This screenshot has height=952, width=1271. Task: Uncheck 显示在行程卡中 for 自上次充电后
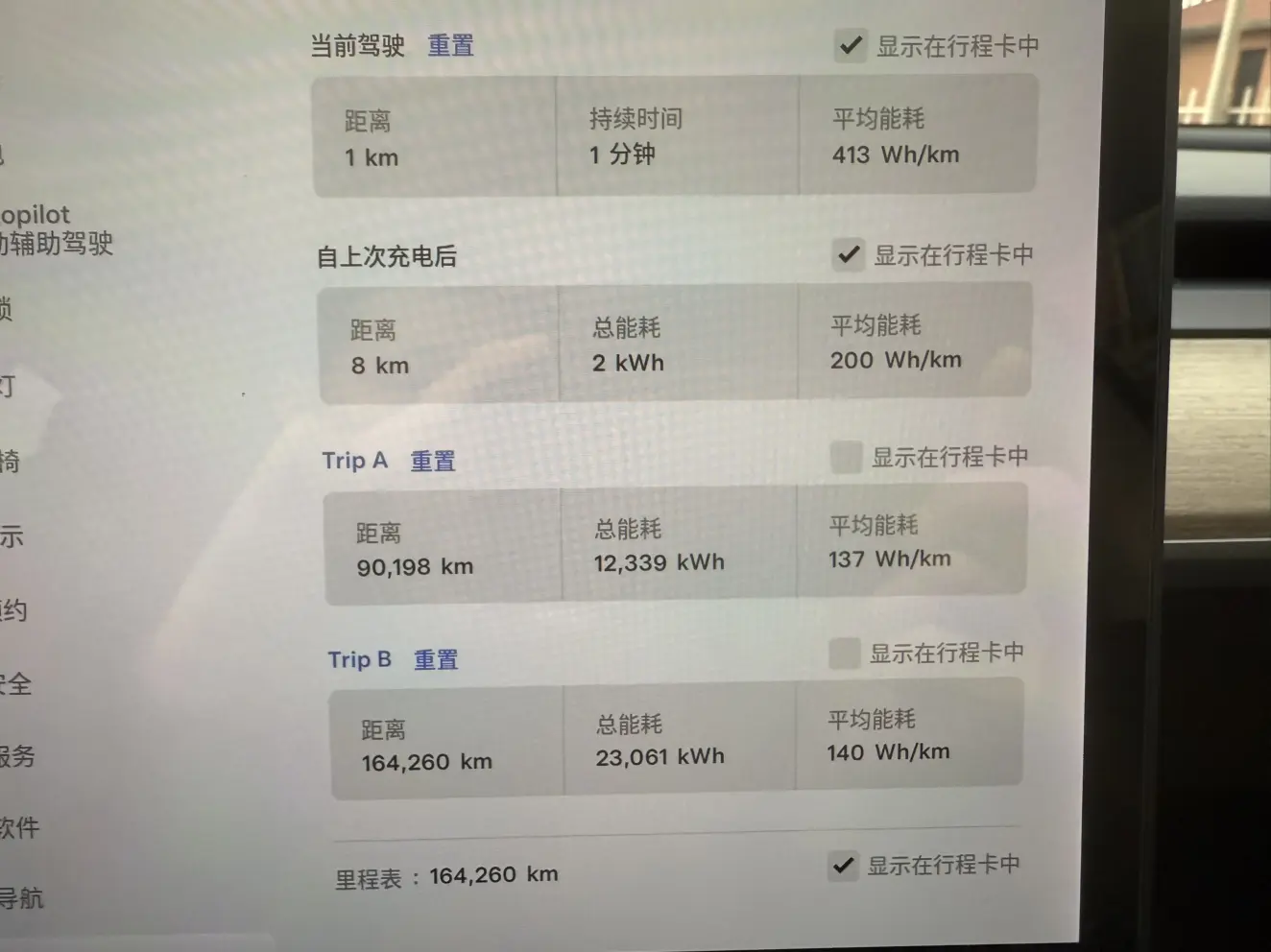click(x=849, y=255)
